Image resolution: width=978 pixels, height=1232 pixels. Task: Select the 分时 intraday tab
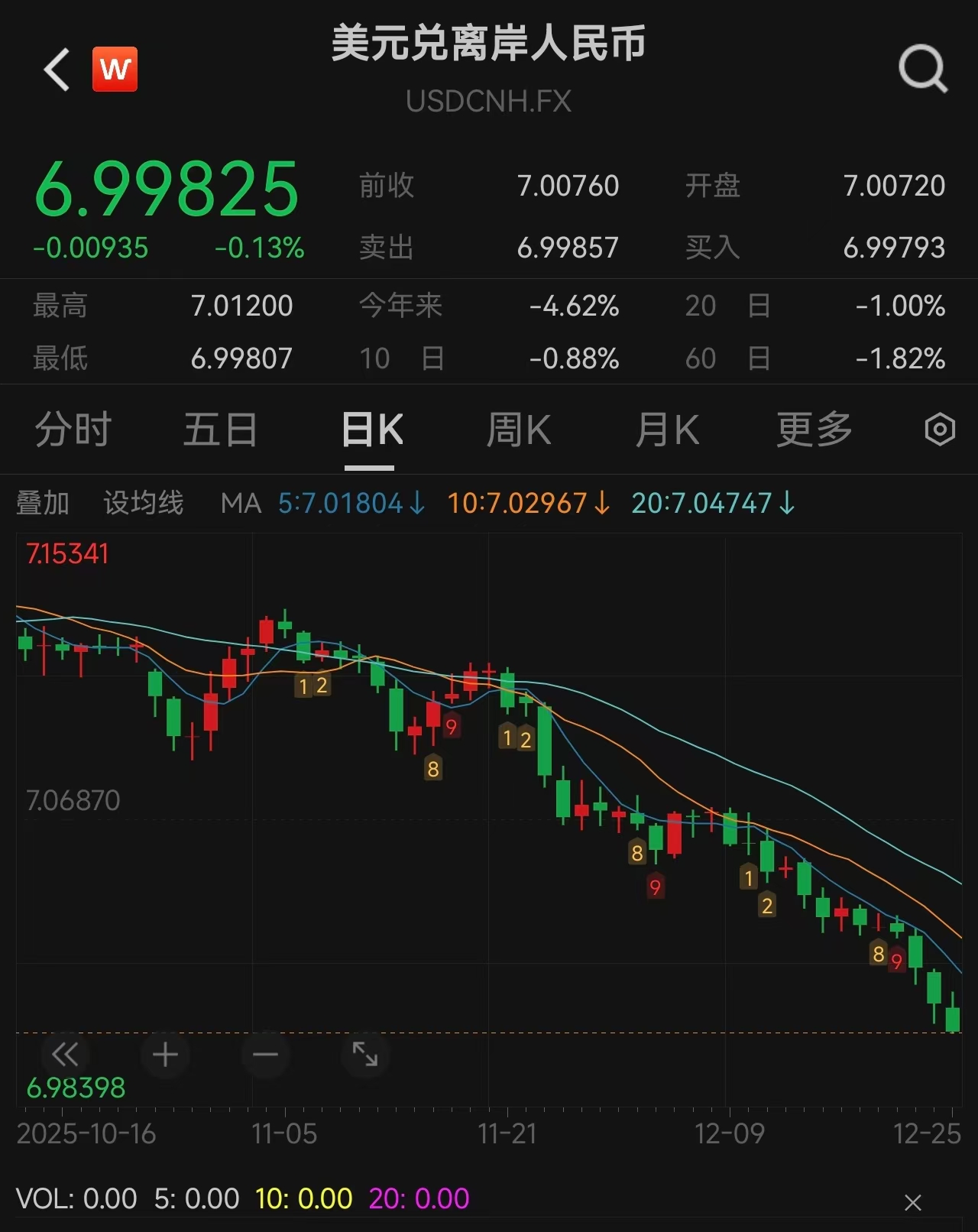pos(72,430)
